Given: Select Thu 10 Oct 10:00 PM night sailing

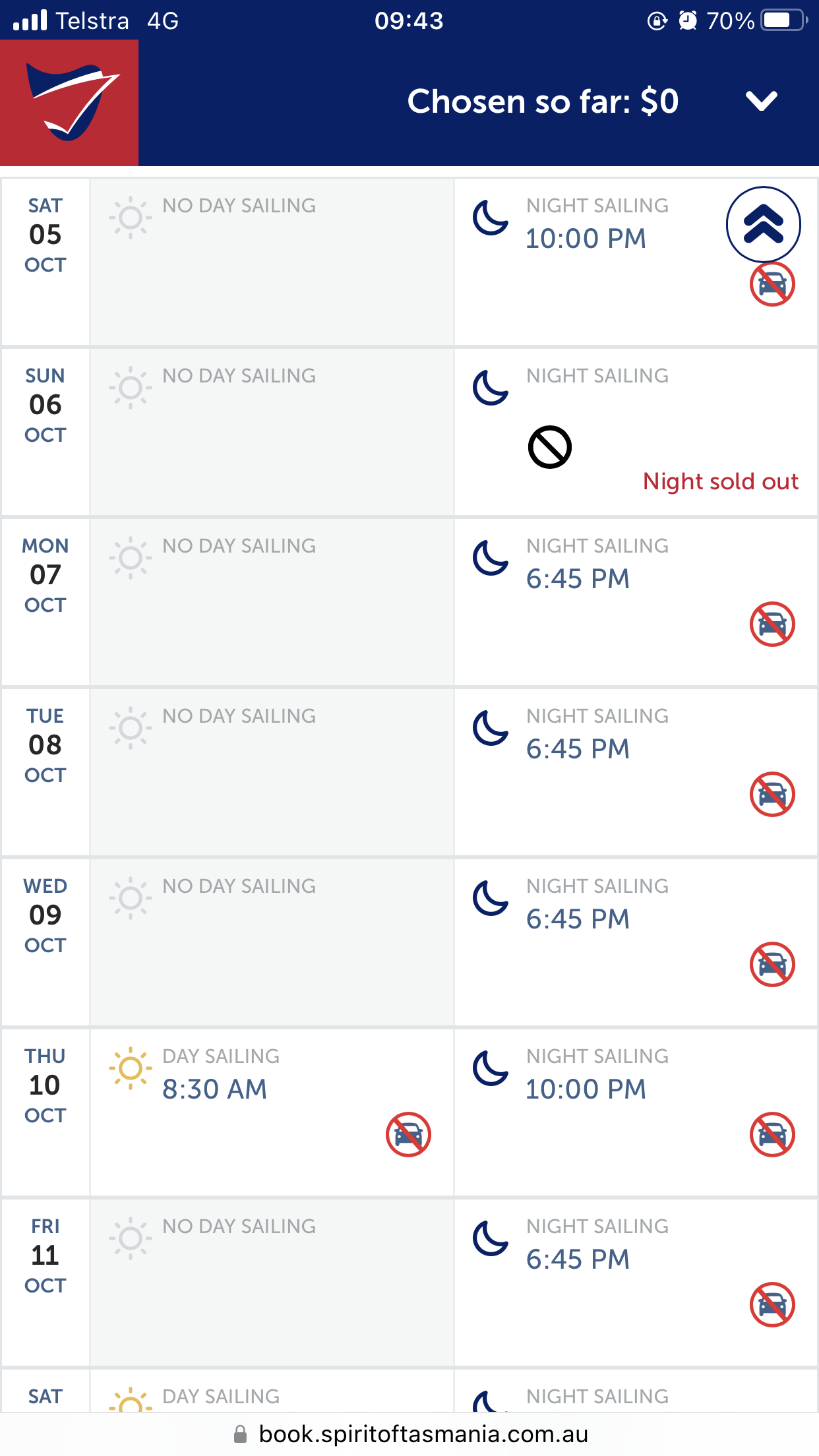Looking at the screenshot, I should (x=636, y=1112).
